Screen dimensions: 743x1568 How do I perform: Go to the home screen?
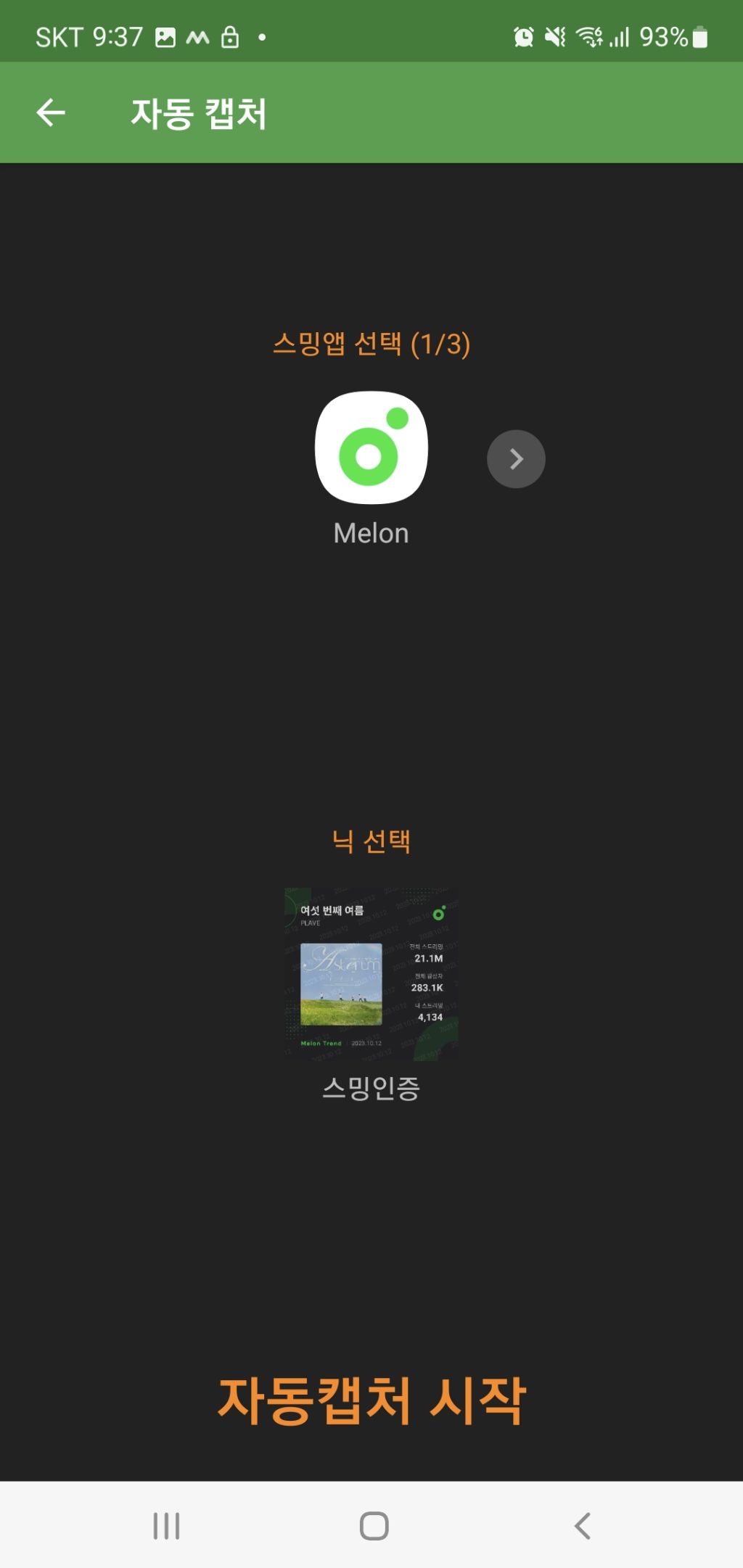[374, 1525]
